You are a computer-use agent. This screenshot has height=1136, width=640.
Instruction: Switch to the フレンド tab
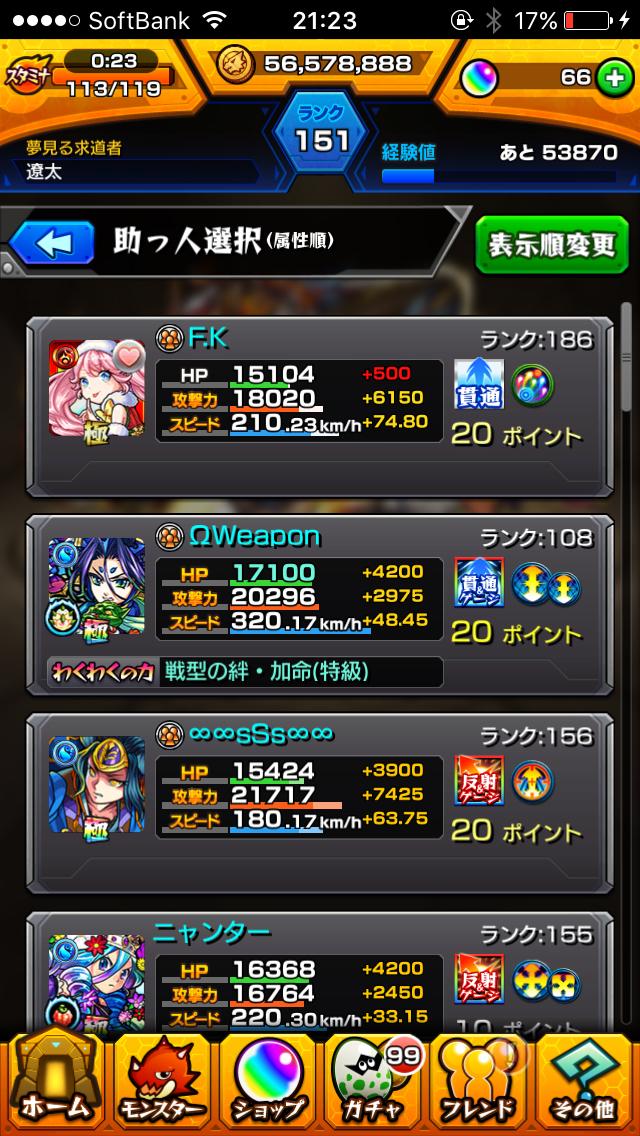click(480, 1083)
